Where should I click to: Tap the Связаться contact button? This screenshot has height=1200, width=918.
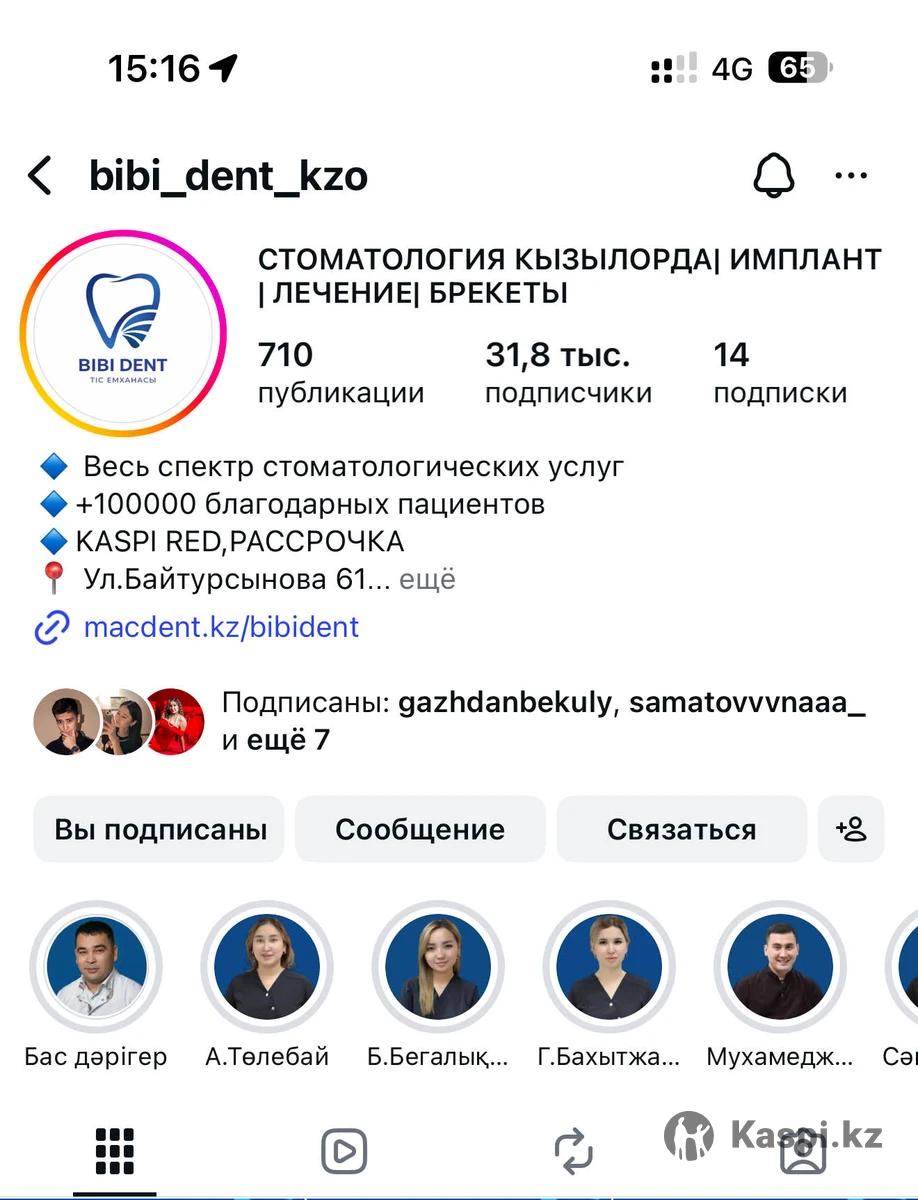coord(681,829)
